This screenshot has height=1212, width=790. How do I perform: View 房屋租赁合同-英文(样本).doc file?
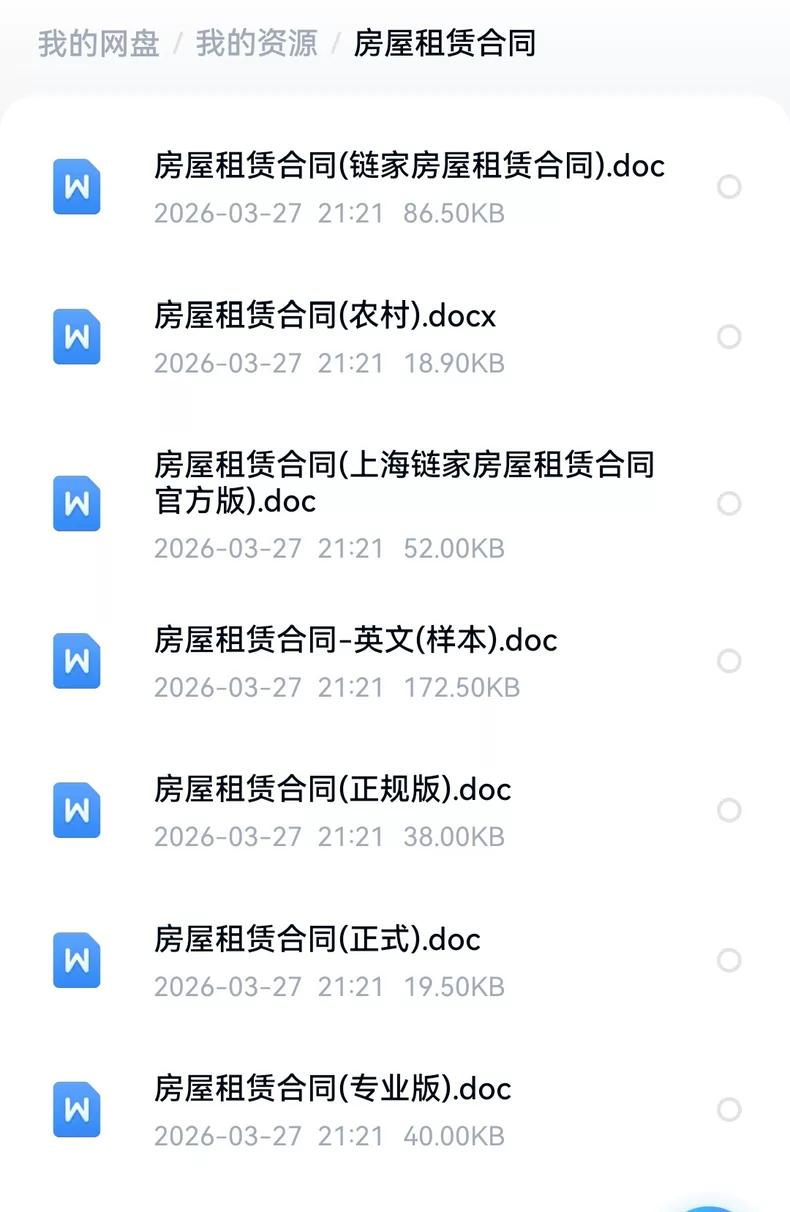click(x=355, y=640)
